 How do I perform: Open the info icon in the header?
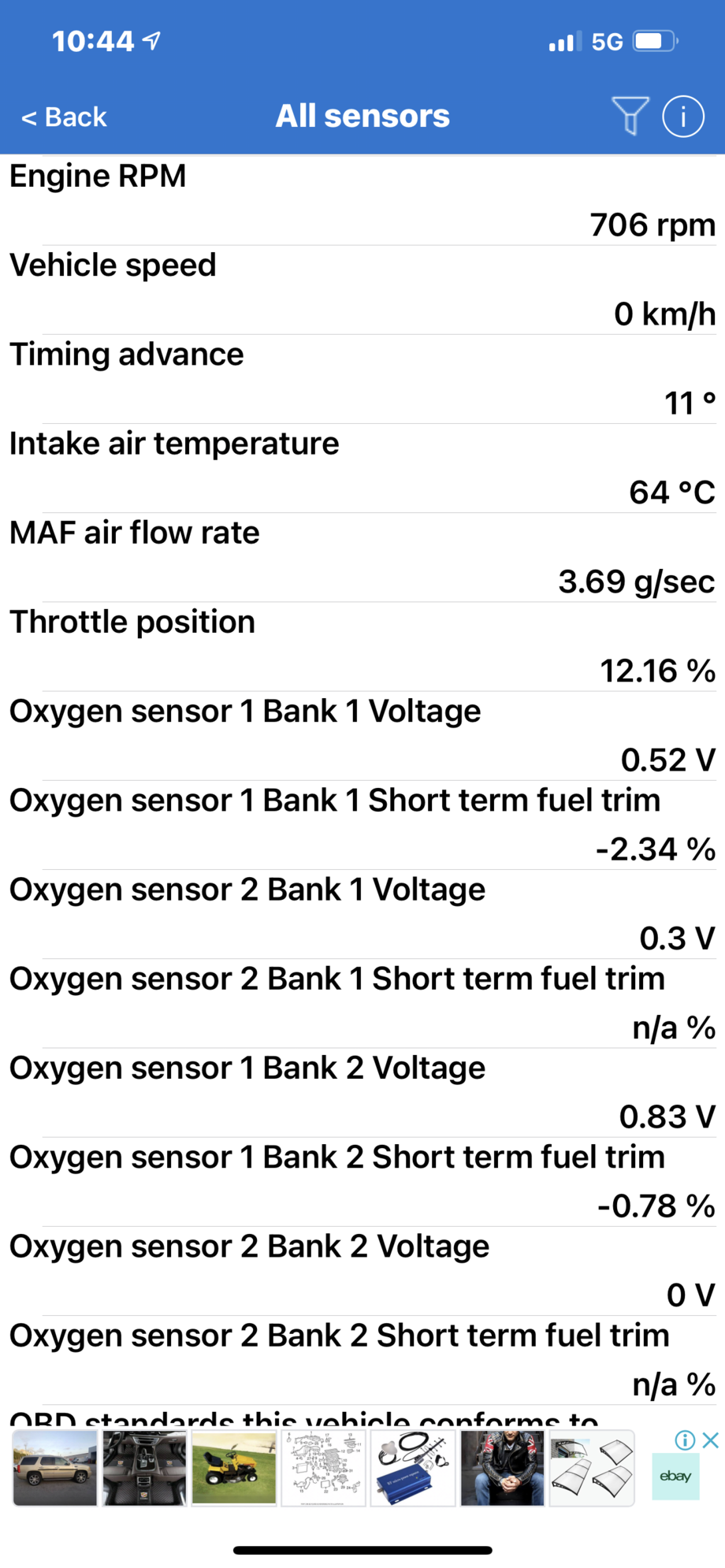(x=682, y=117)
